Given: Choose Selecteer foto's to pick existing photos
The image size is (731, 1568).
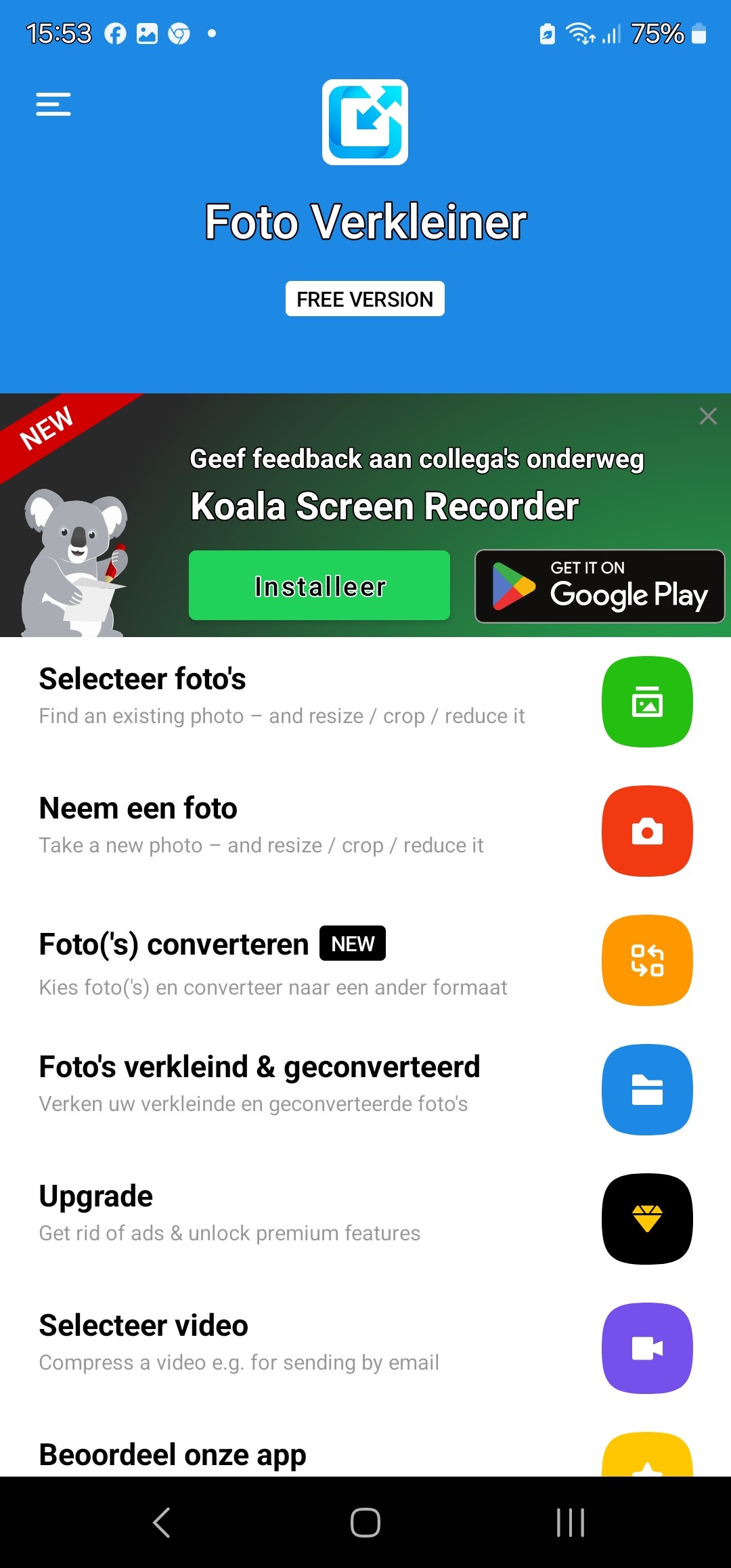Looking at the screenshot, I should [365, 701].
